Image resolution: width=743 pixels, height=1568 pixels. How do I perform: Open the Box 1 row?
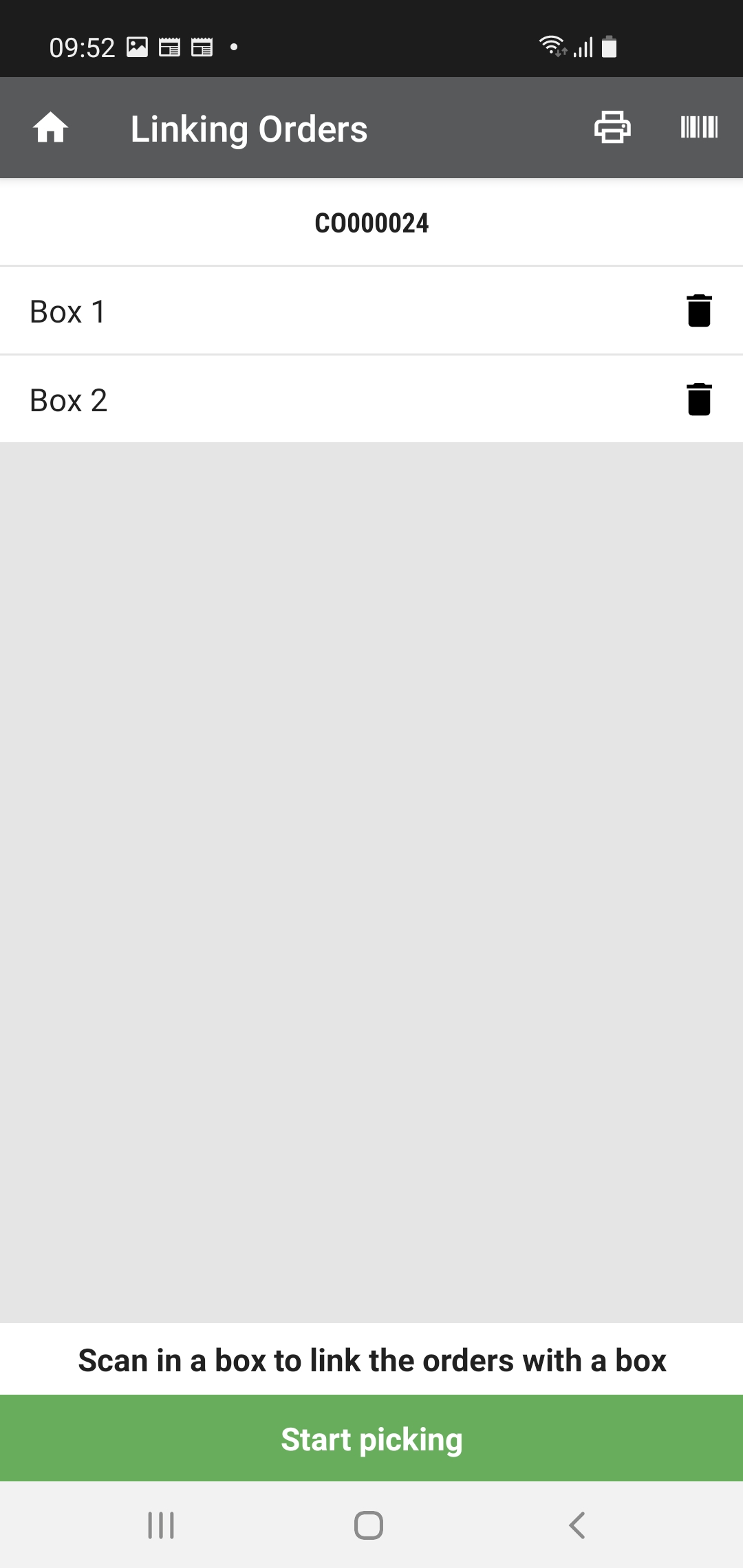(275, 312)
